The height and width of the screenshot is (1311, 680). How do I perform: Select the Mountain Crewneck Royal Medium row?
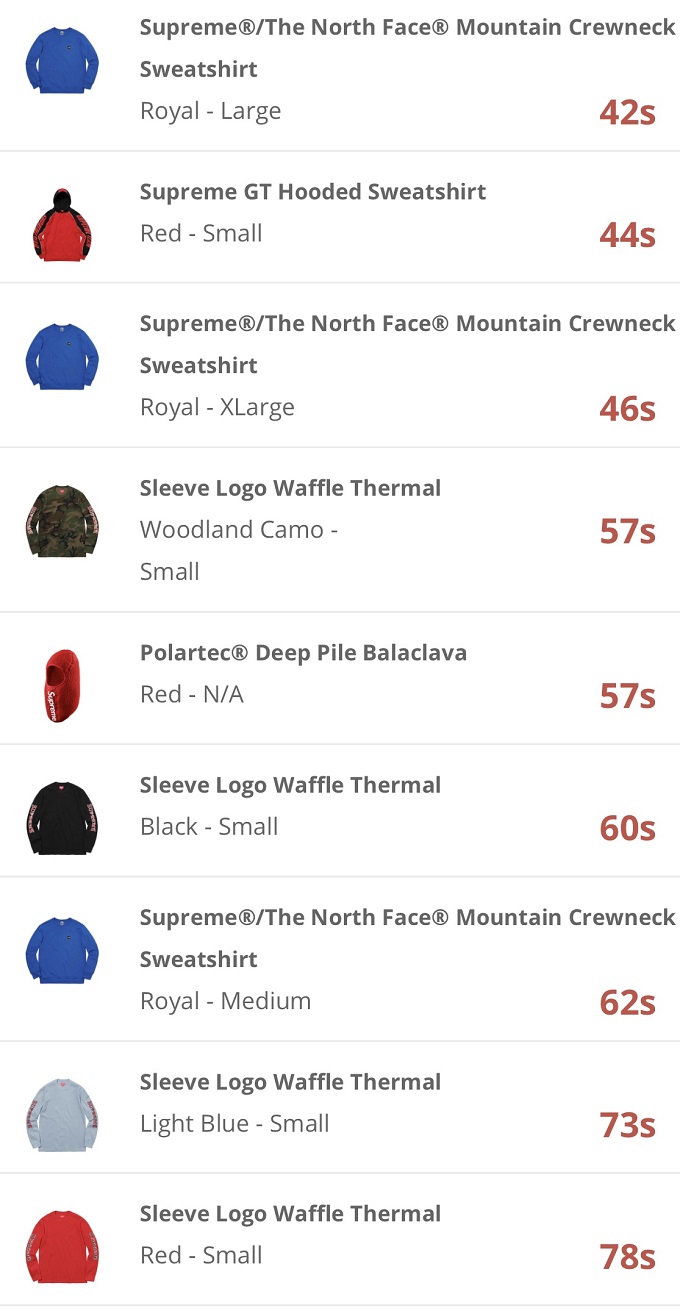coord(340,959)
